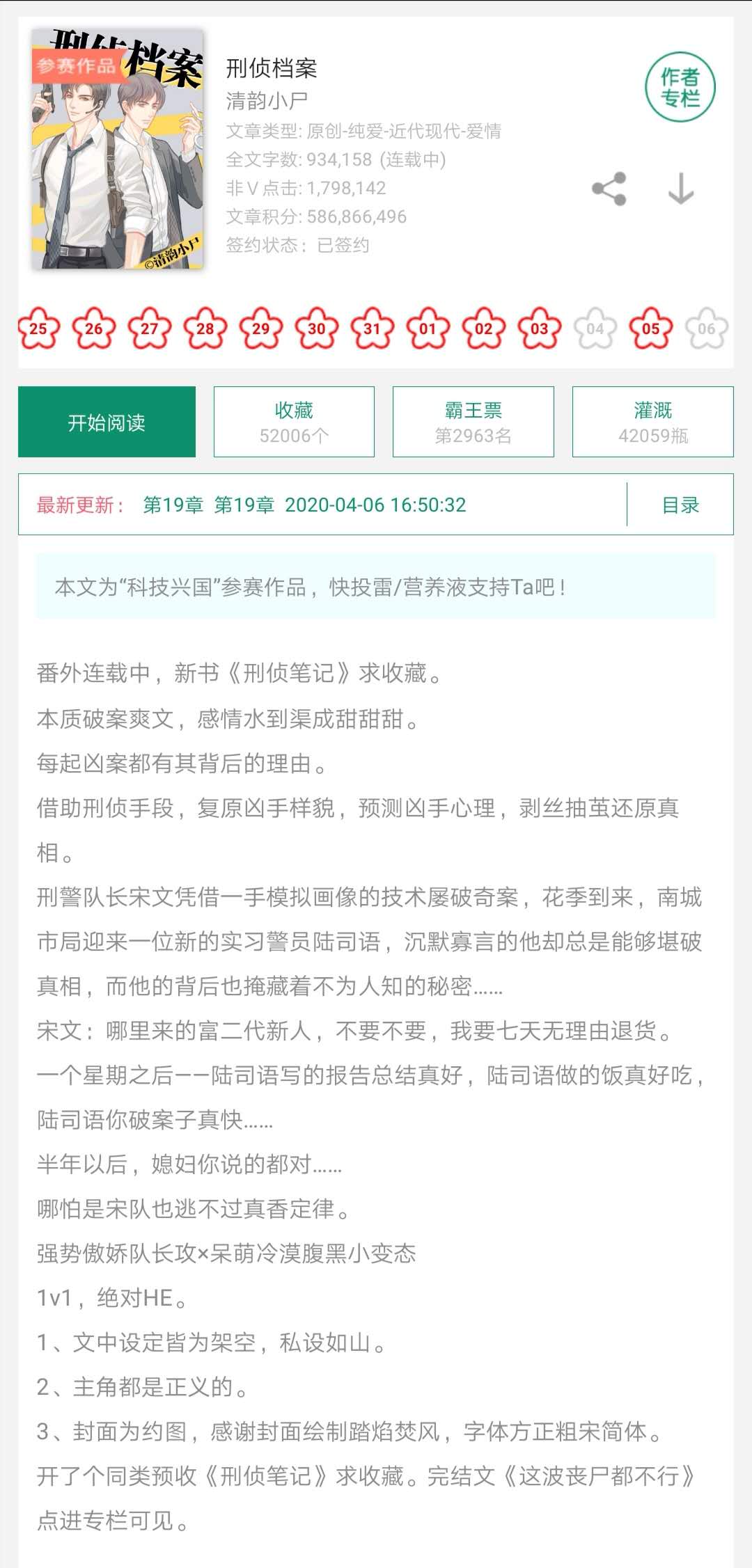Open the 目录 table of contents

point(680,505)
